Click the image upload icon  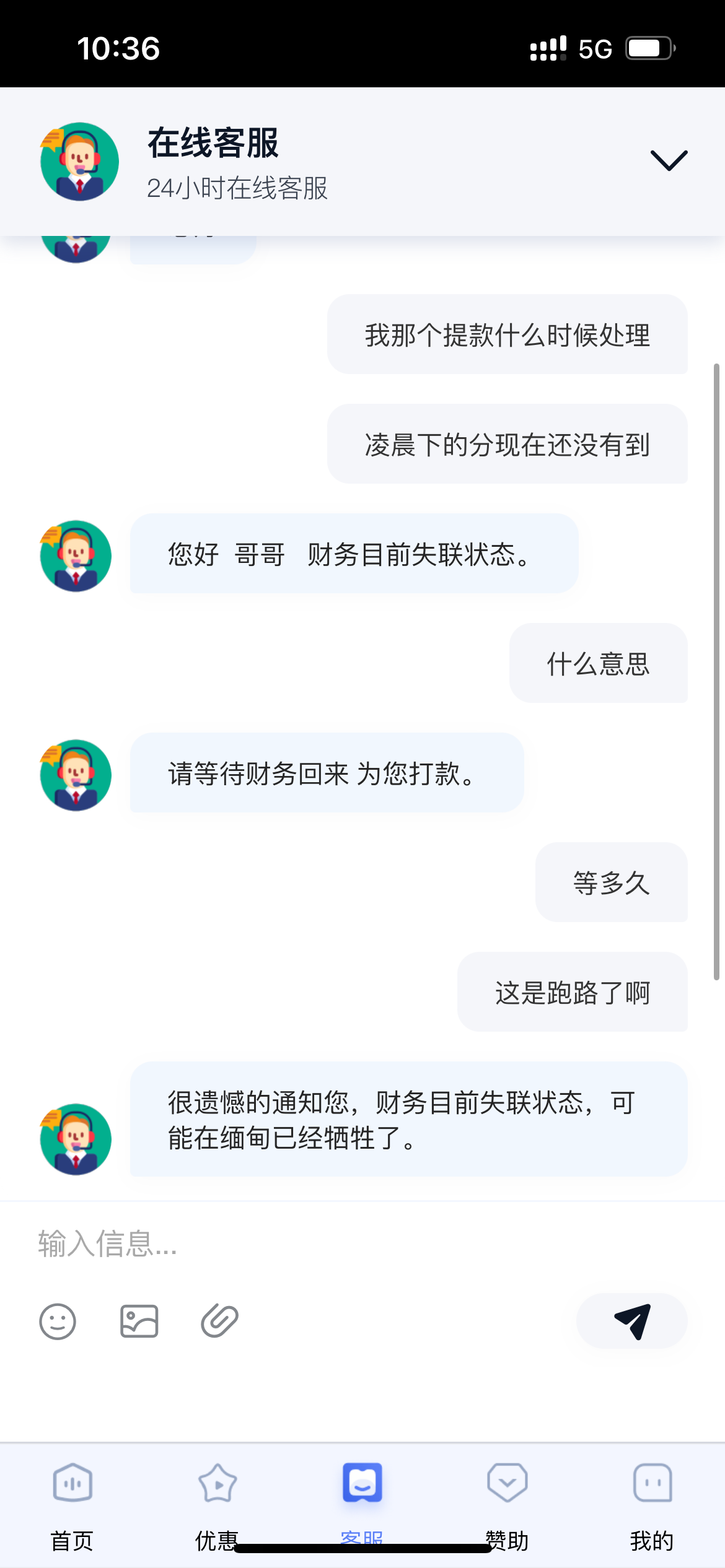(139, 1322)
